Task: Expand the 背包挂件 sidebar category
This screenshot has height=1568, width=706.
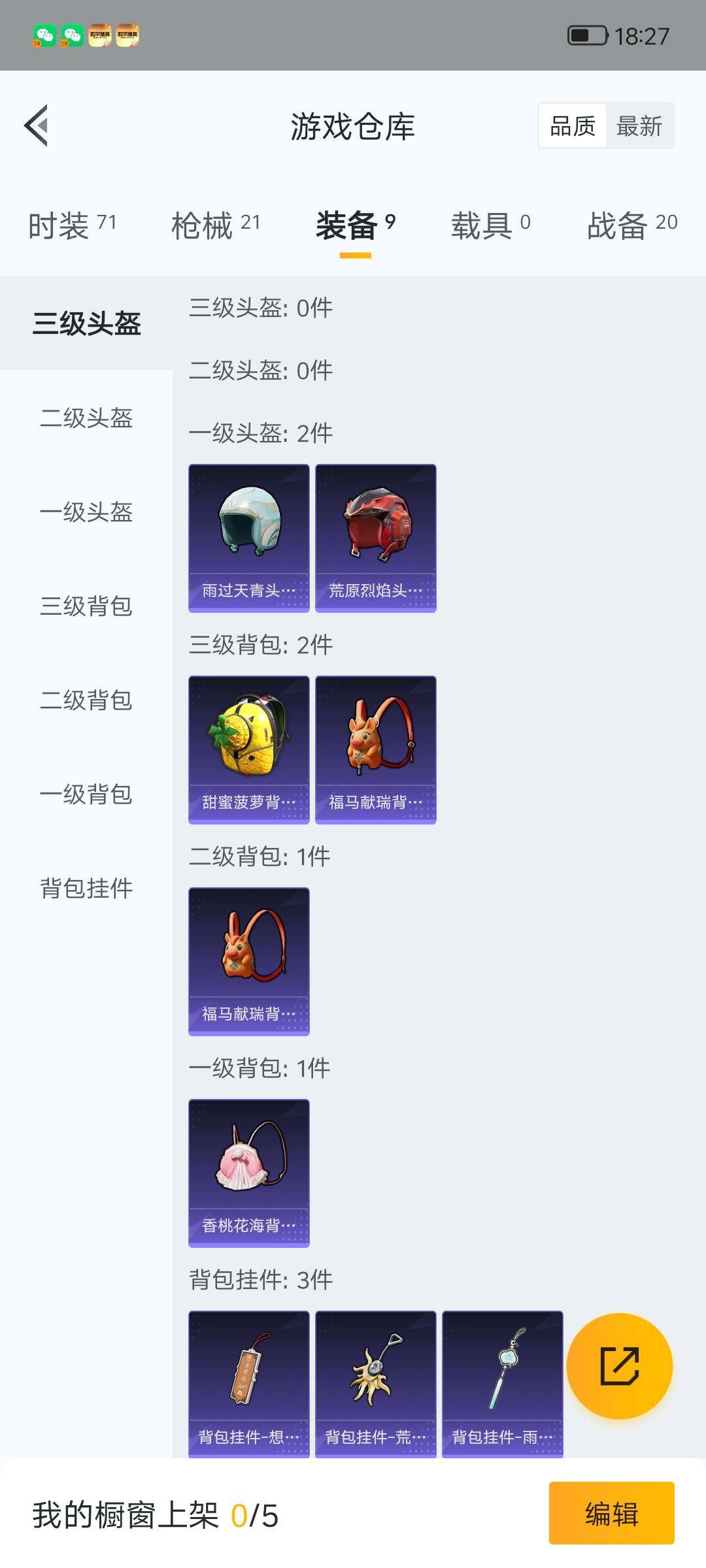Action: click(x=85, y=889)
